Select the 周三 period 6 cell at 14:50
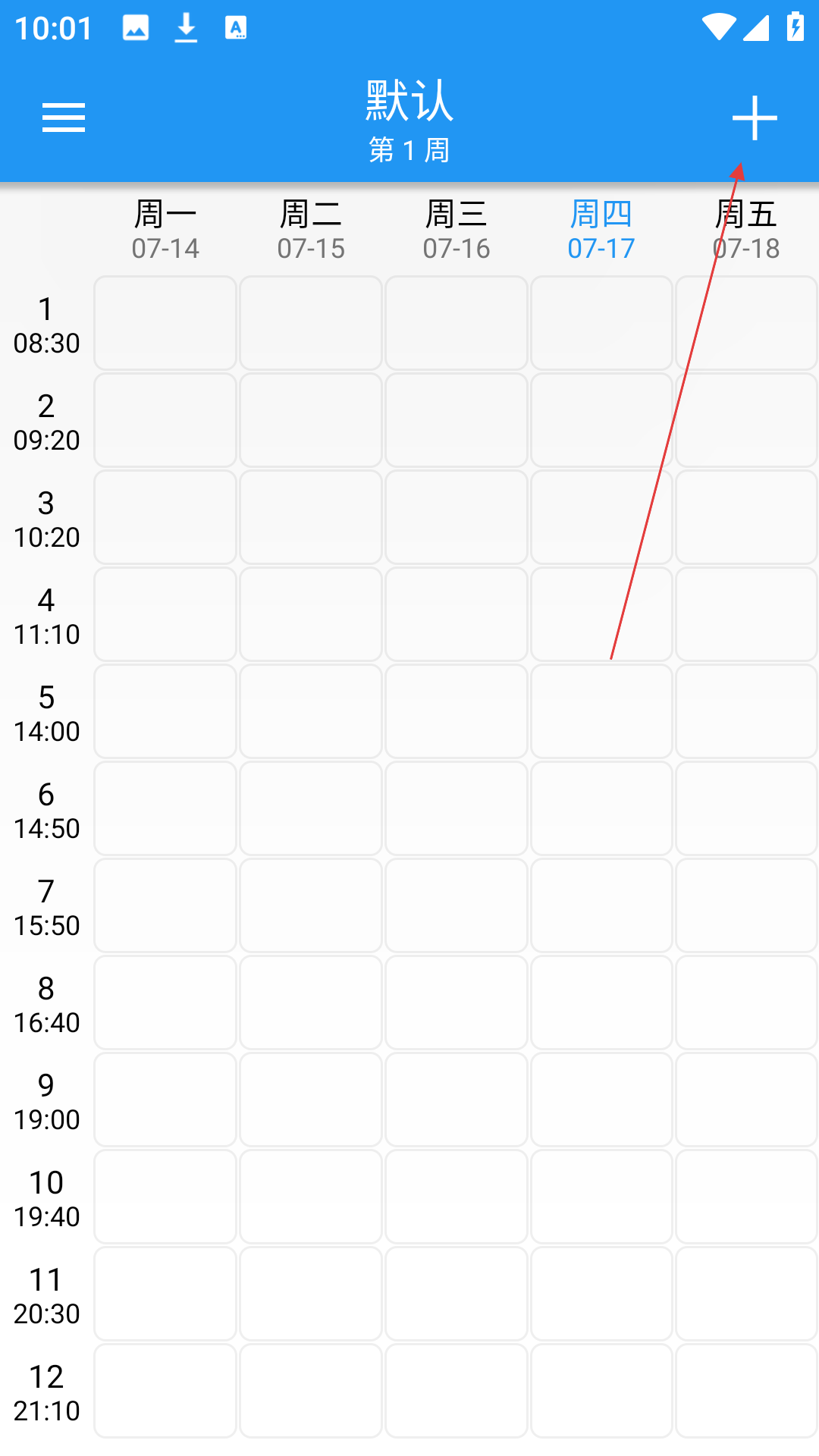This screenshot has height=1456, width=819. (x=457, y=808)
